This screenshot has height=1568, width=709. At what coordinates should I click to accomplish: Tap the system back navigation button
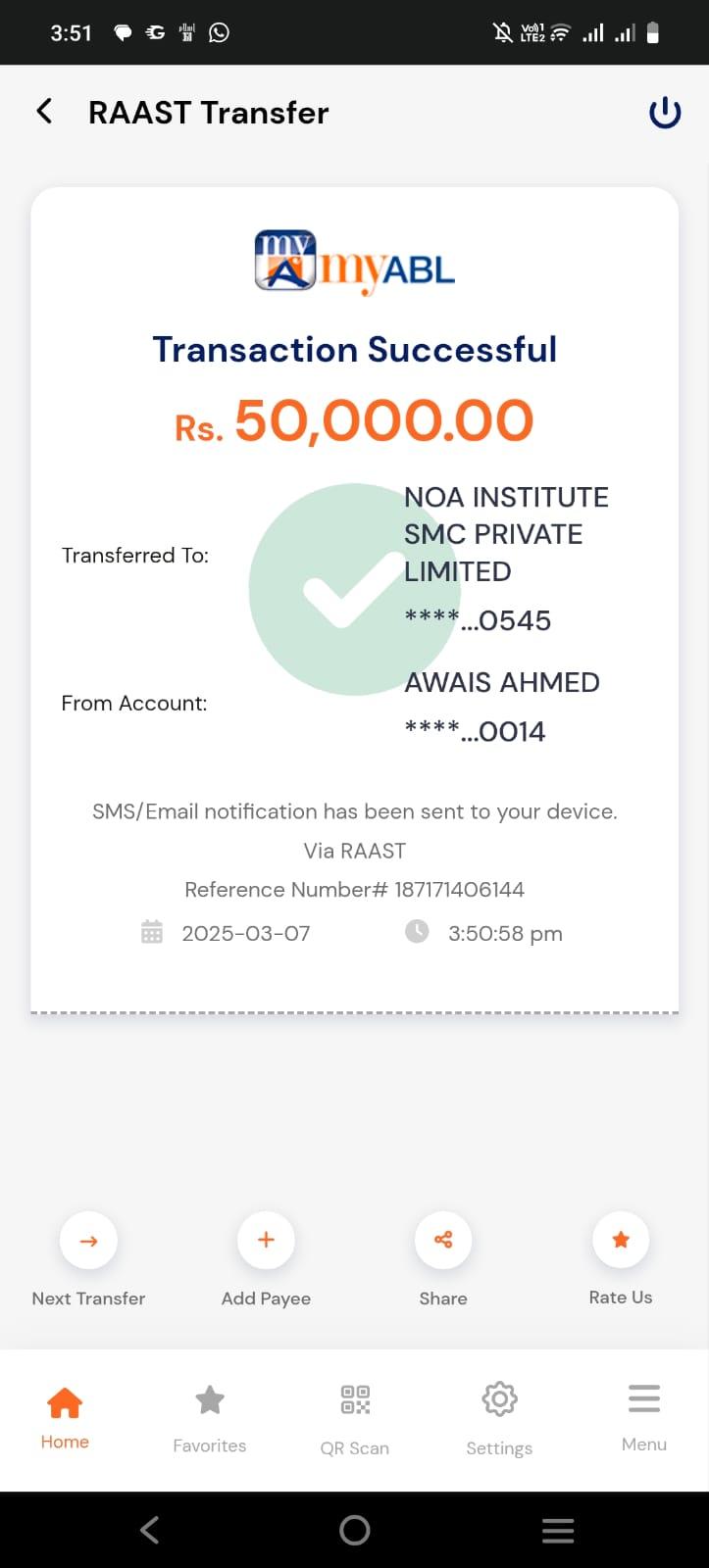tap(149, 1530)
